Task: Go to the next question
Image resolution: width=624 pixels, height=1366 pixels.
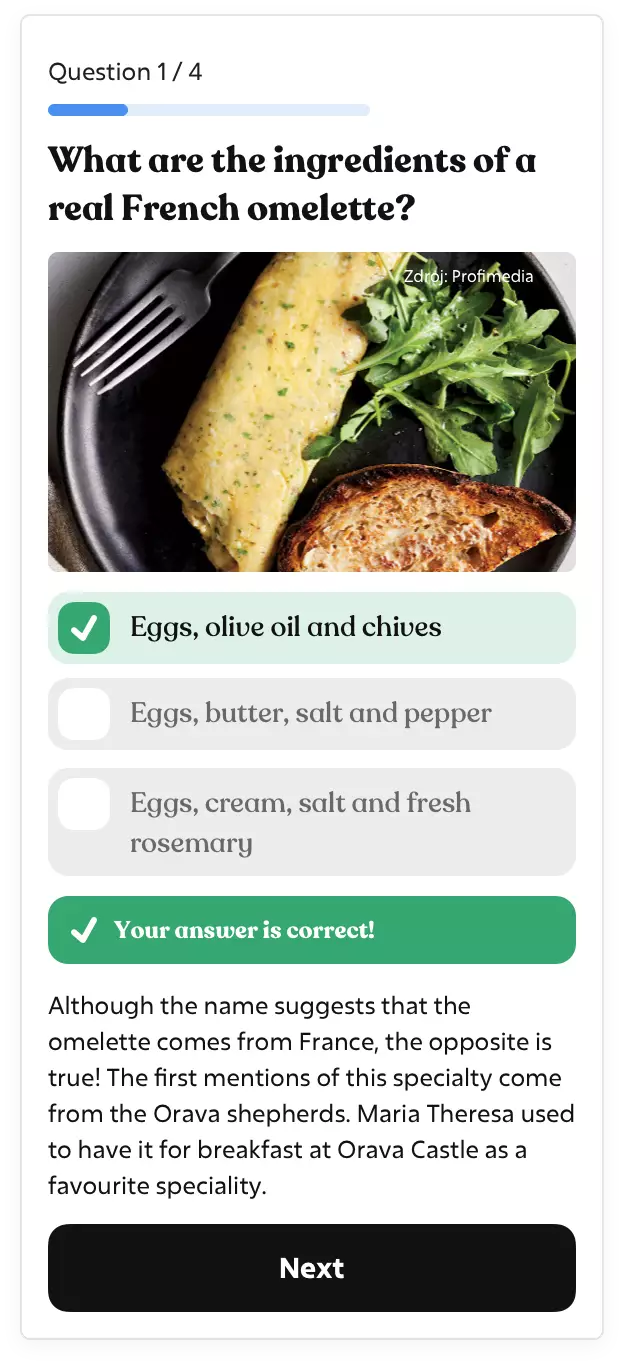Action: 311,1268
